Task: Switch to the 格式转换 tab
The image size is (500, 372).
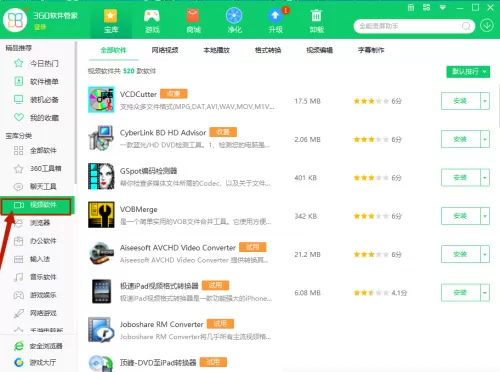Action: (x=268, y=50)
